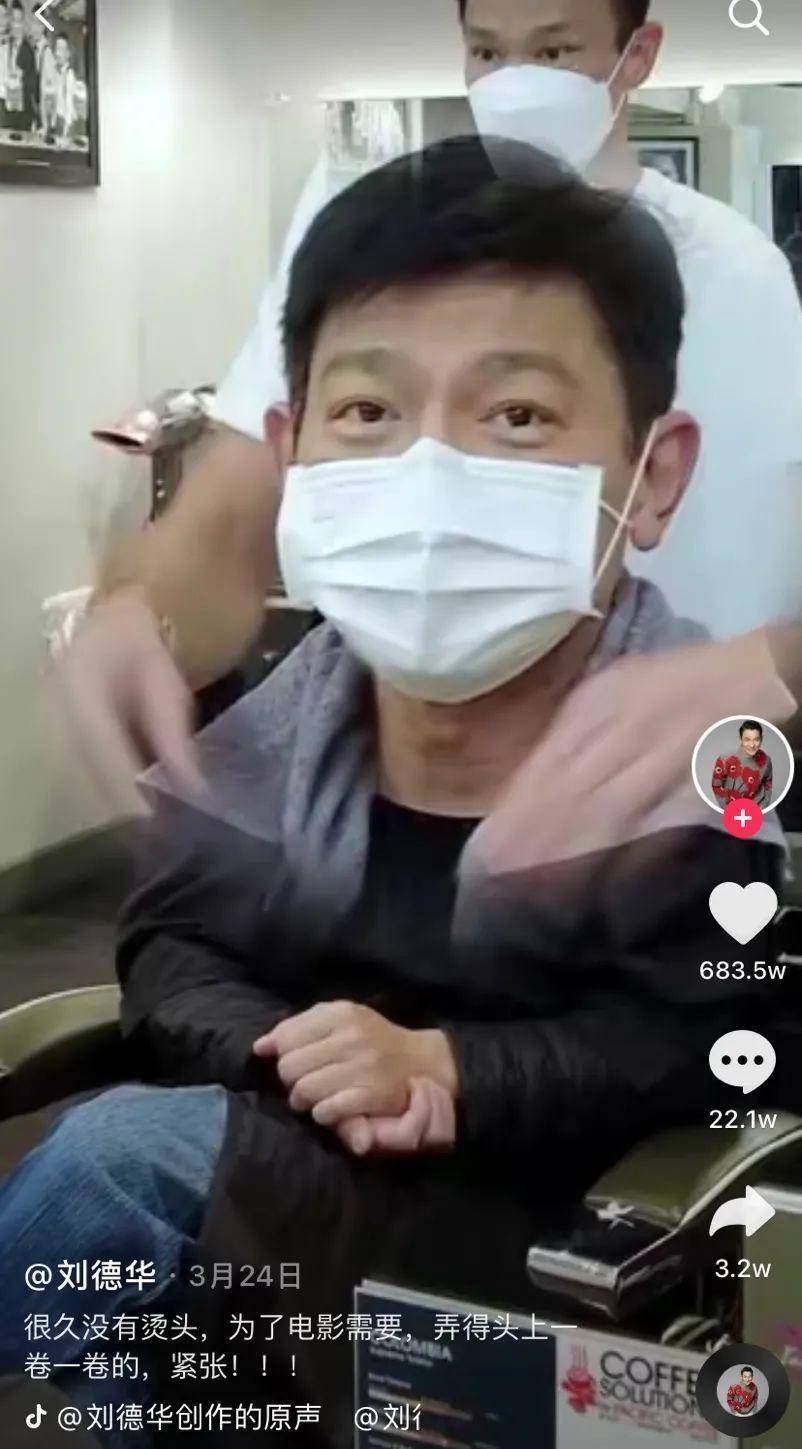View the creator's profile avatar
The image size is (802, 1449).
tap(742, 766)
